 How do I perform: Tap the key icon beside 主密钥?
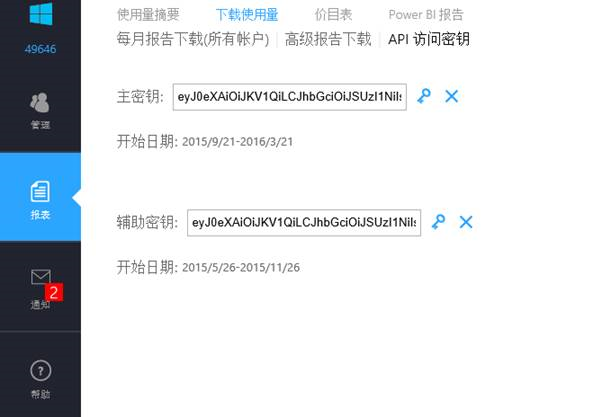pyautogui.click(x=424, y=96)
